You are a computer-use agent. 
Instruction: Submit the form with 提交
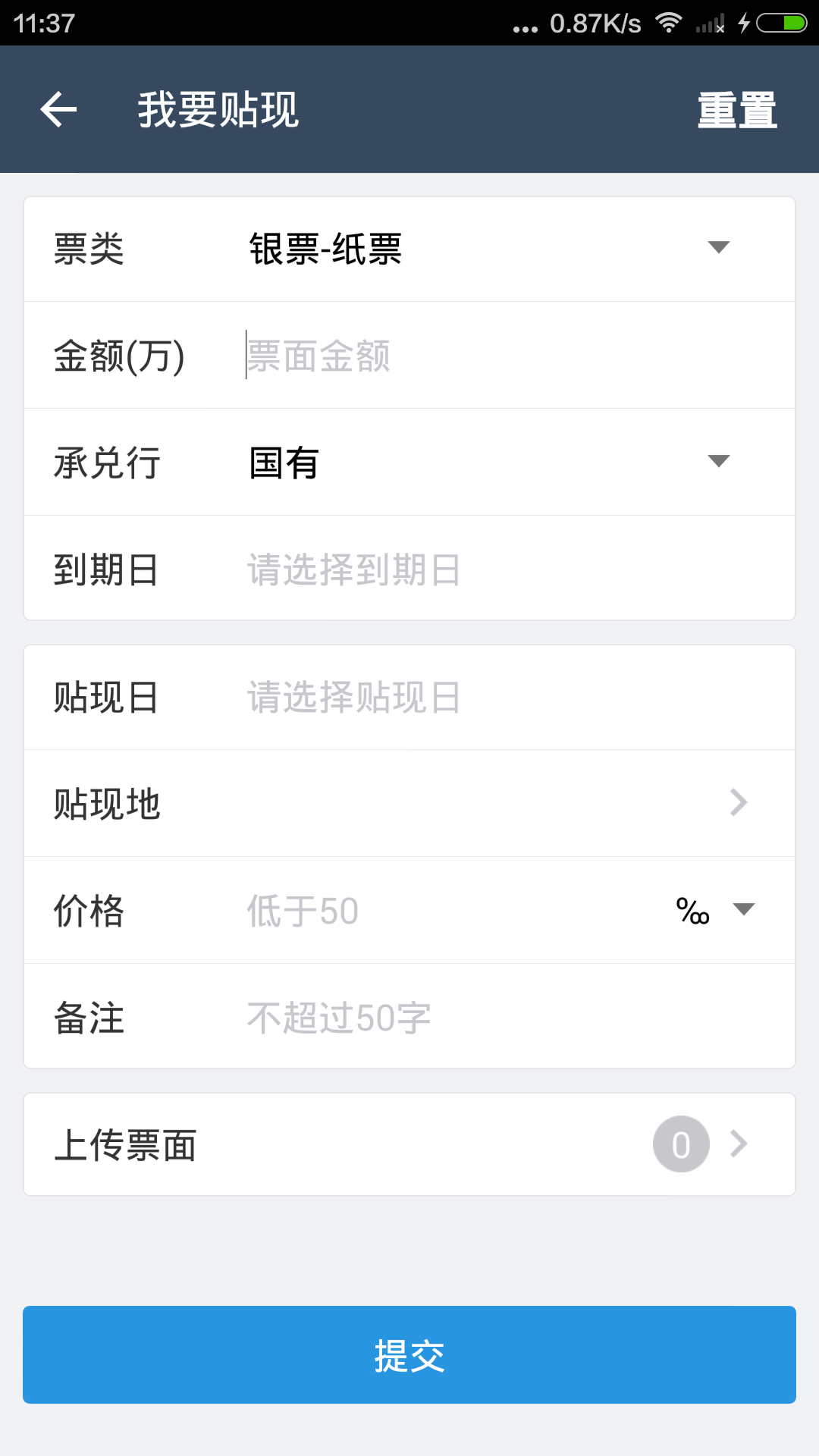click(409, 1354)
